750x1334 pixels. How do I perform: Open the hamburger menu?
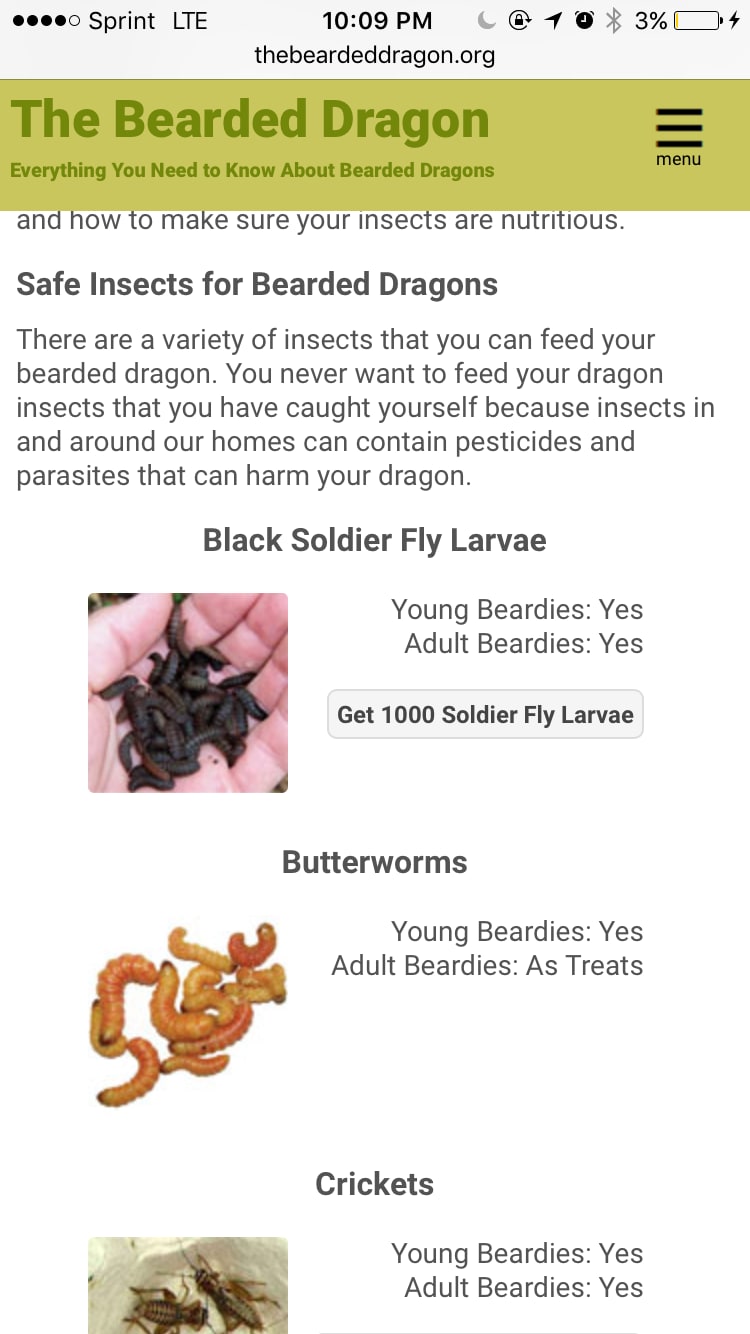pyautogui.click(x=678, y=136)
